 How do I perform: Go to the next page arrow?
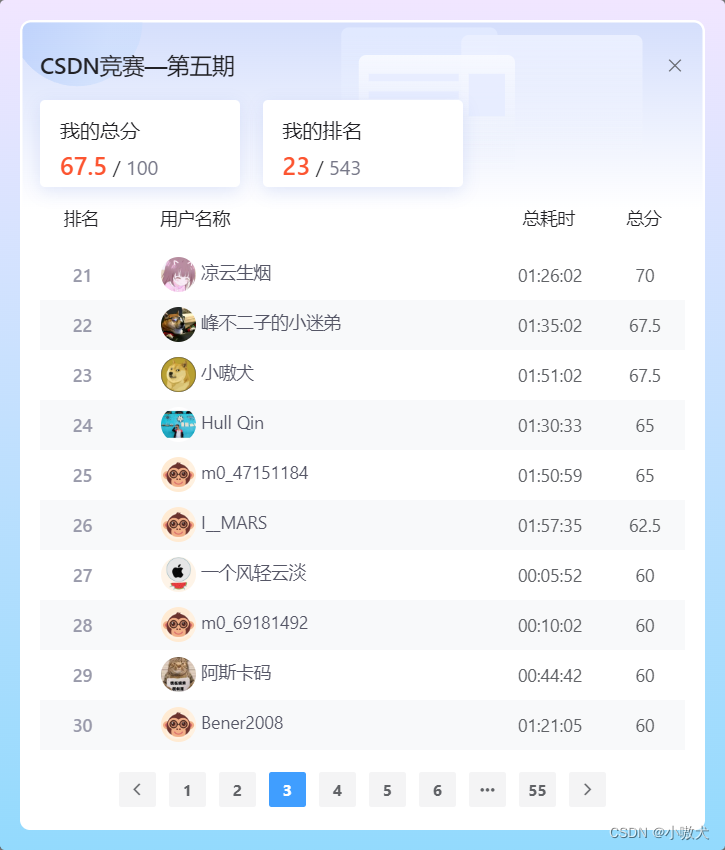(x=587, y=790)
